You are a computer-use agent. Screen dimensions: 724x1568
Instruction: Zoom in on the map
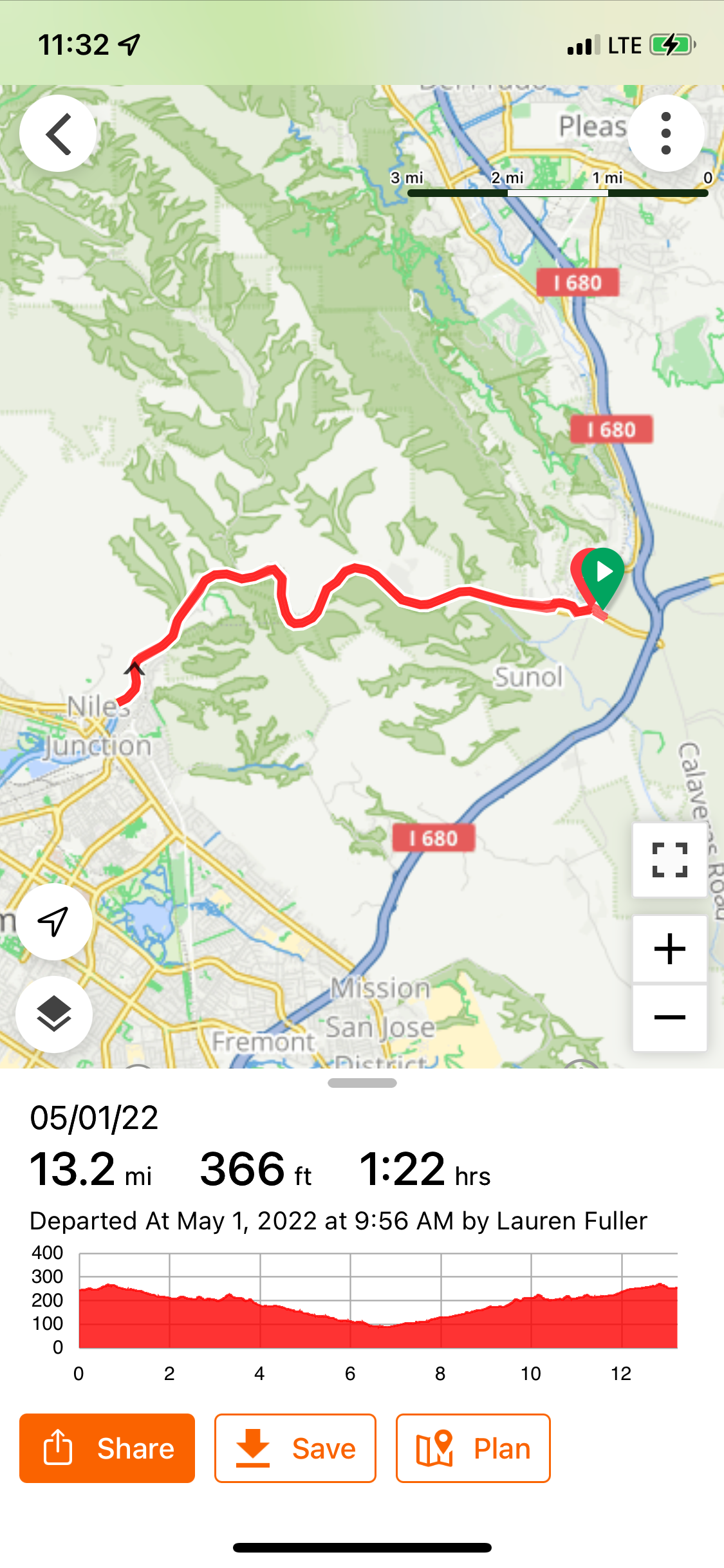[x=669, y=949]
